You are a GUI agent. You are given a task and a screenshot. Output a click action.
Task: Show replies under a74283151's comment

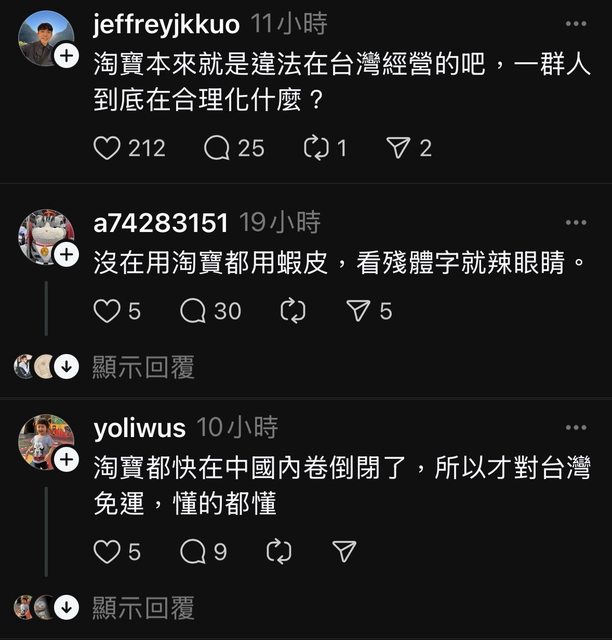pyautogui.click(x=143, y=367)
